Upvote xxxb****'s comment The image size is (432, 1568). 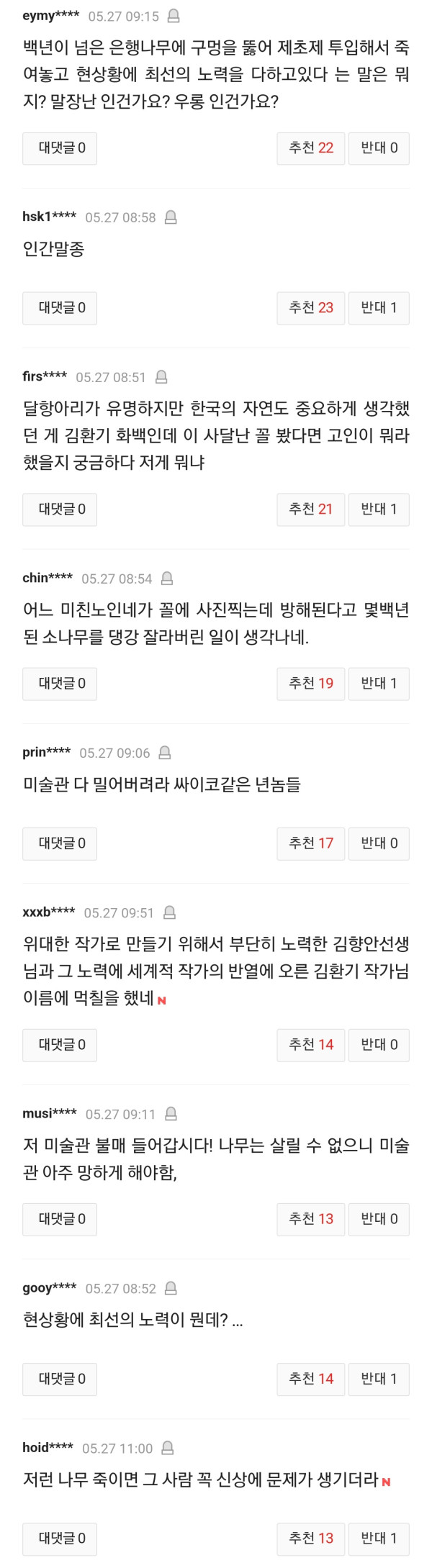click(x=311, y=1045)
